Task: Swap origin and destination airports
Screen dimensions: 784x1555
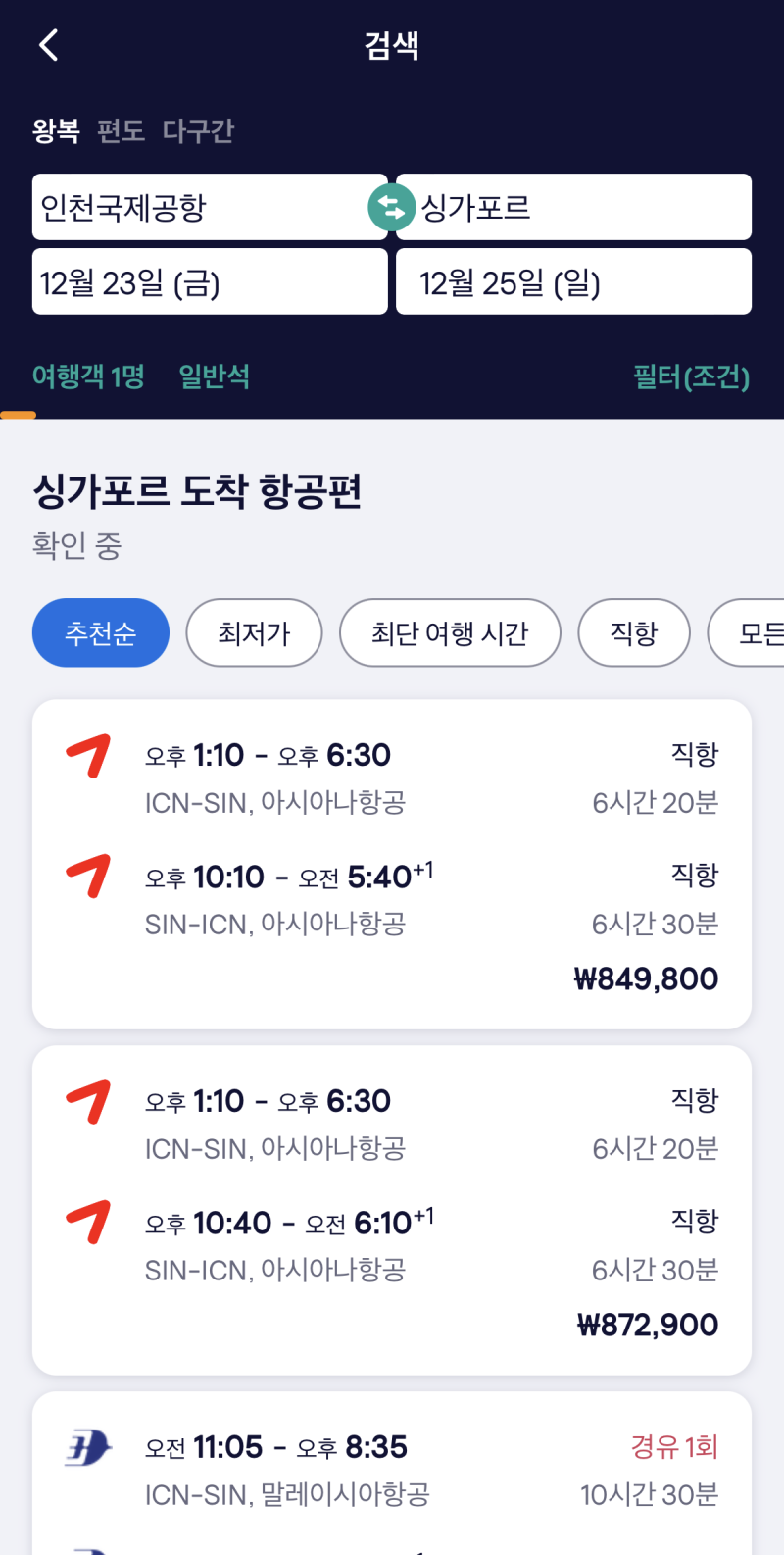Action: point(392,207)
